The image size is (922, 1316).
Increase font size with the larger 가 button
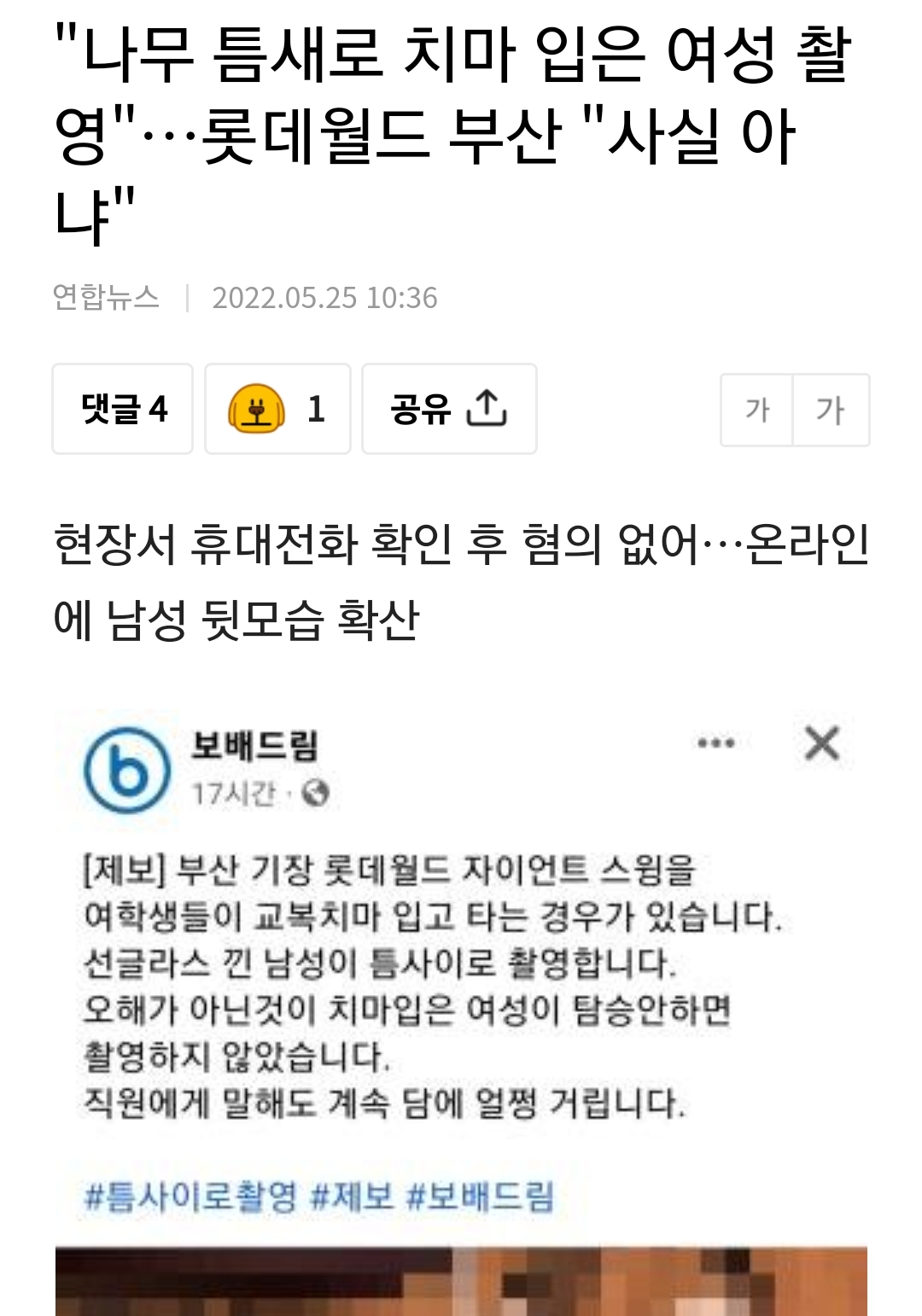831,410
